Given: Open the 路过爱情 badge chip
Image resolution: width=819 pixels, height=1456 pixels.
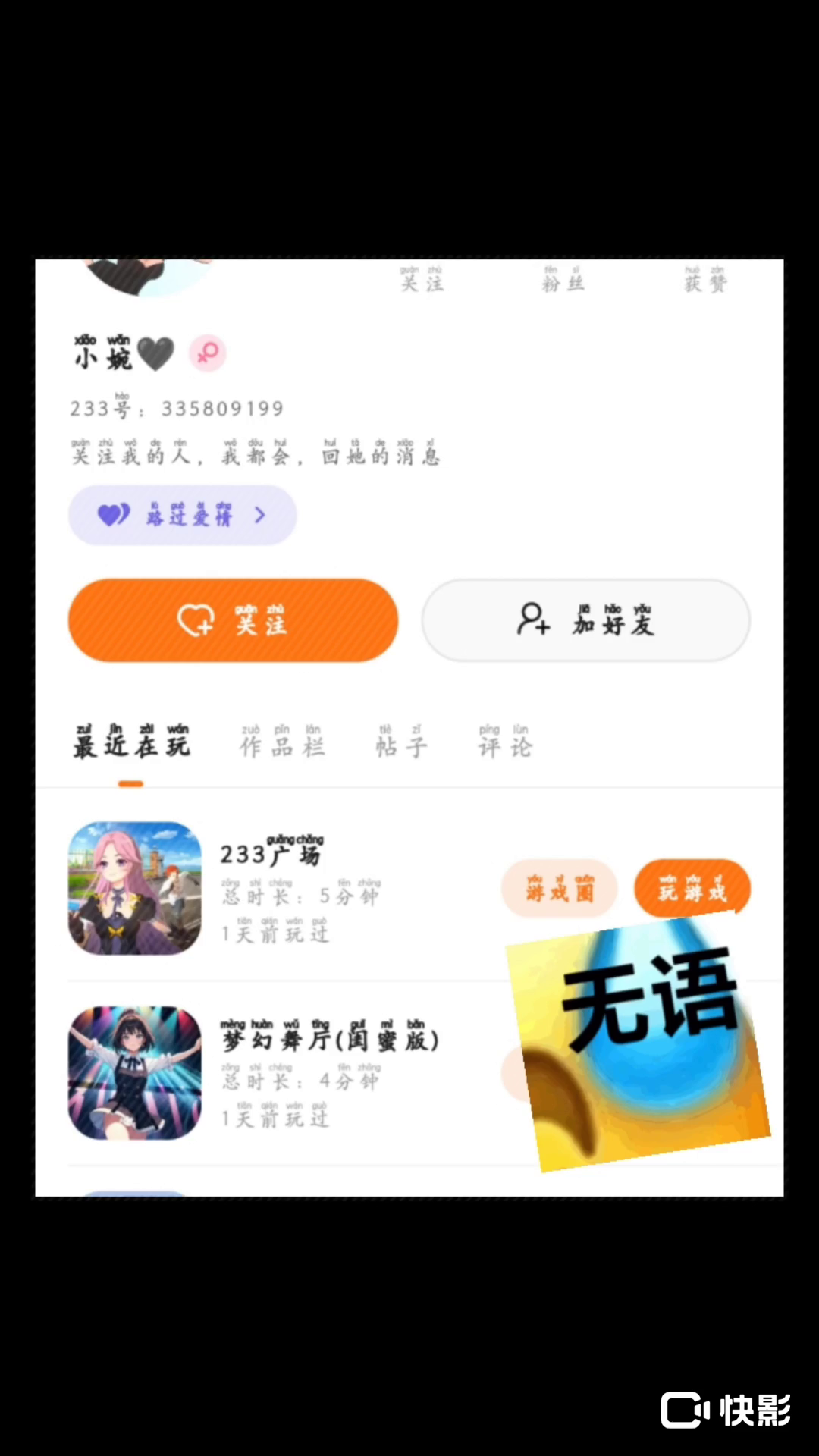Looking at the screenshot, I should [182, 516].
